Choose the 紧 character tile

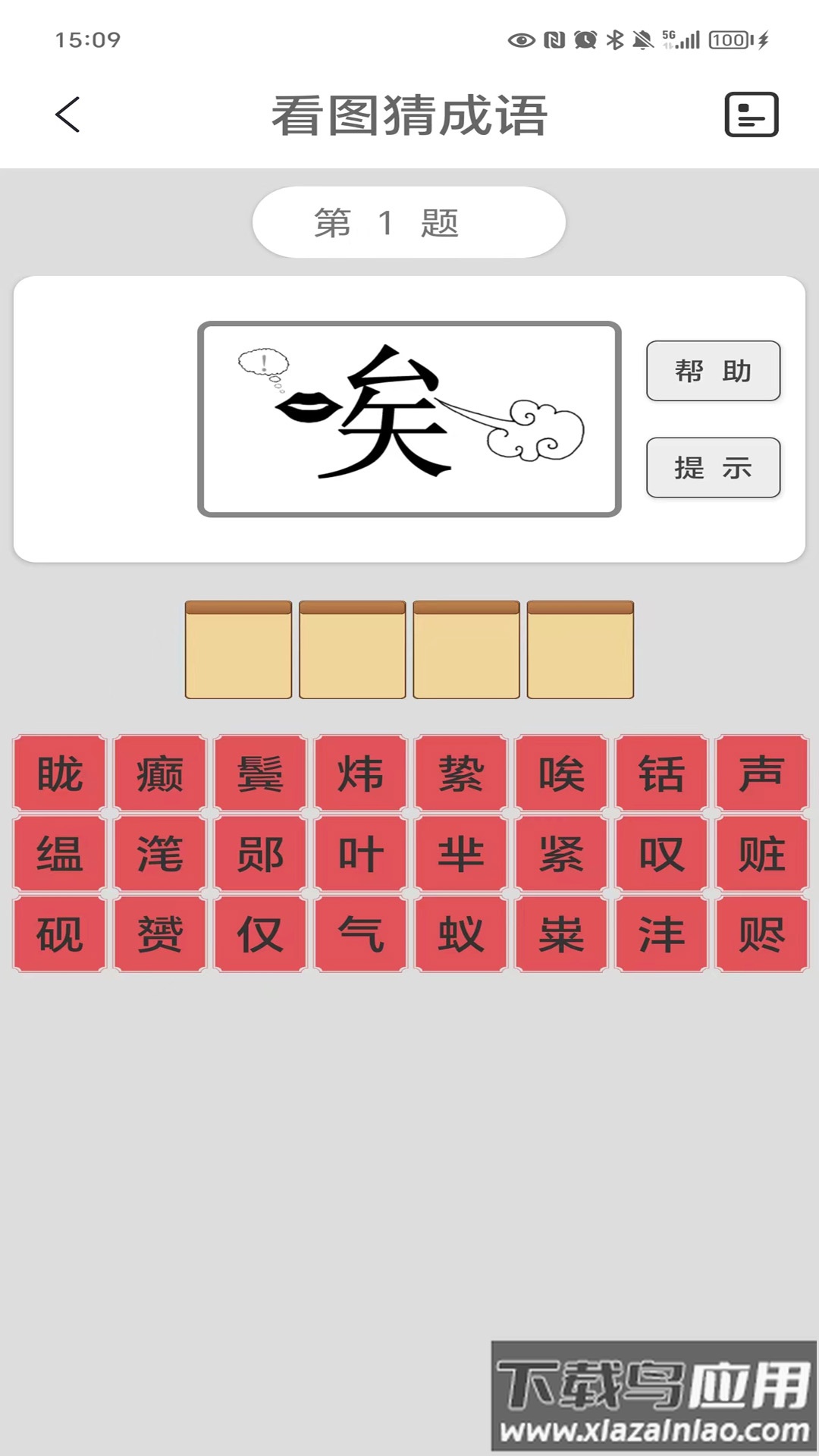pyautogui.click(x=561, y=854)
